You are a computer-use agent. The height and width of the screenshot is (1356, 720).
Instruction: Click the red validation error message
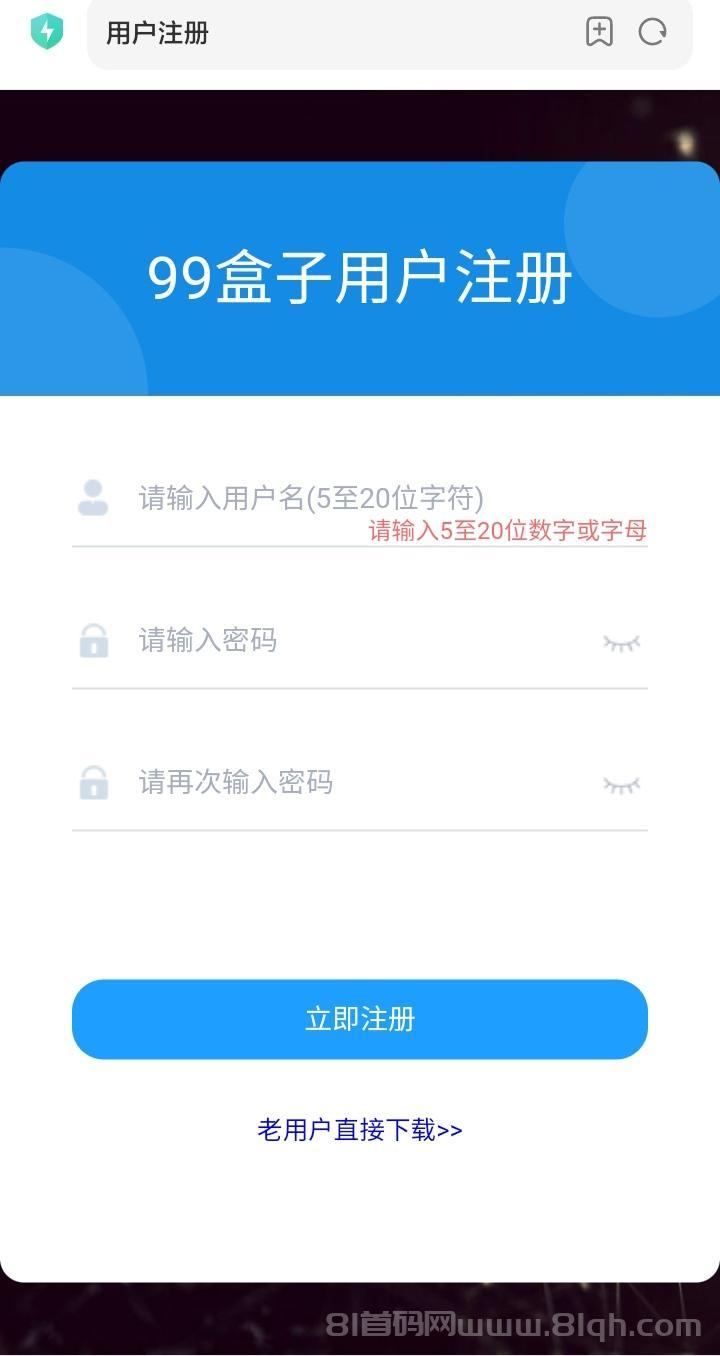coord(508,531)
